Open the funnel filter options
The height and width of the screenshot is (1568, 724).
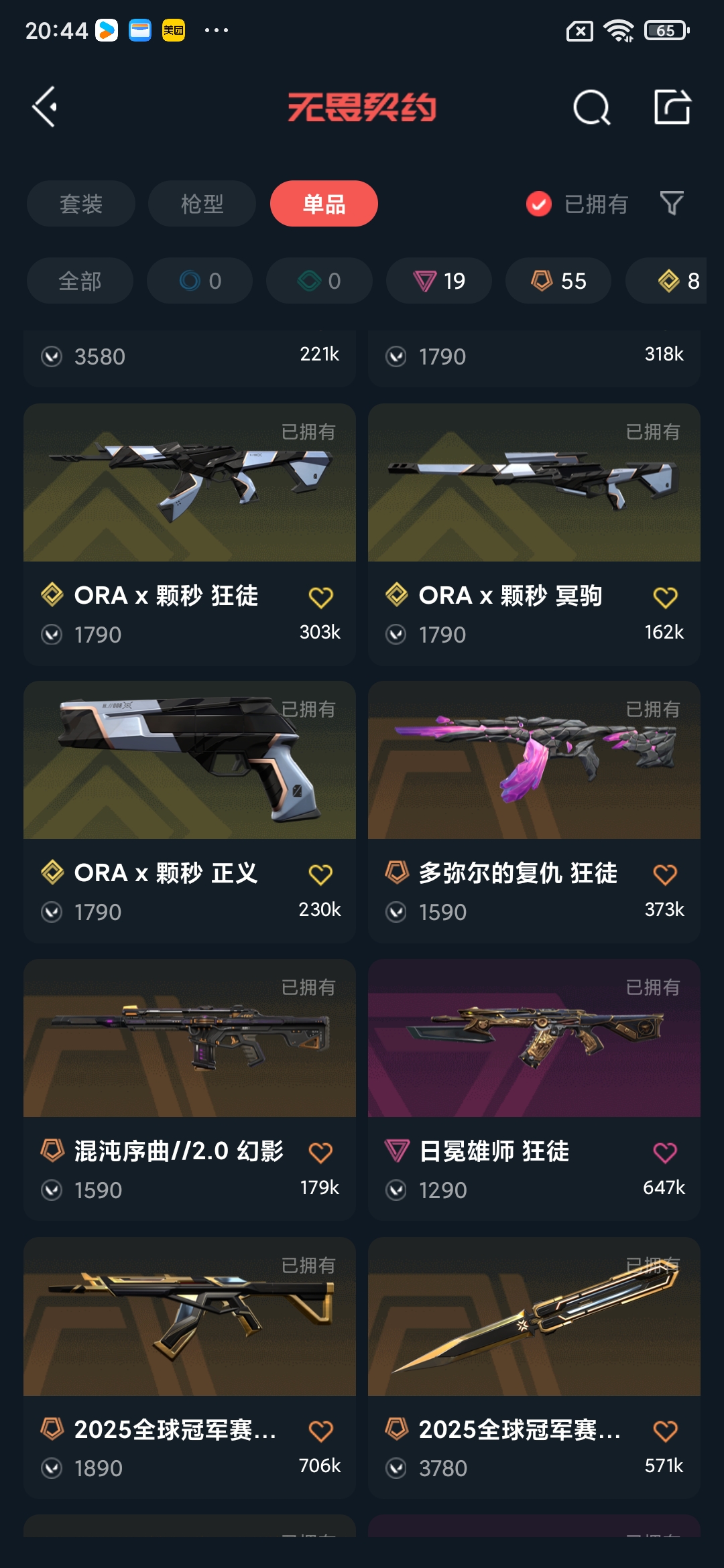671,203
